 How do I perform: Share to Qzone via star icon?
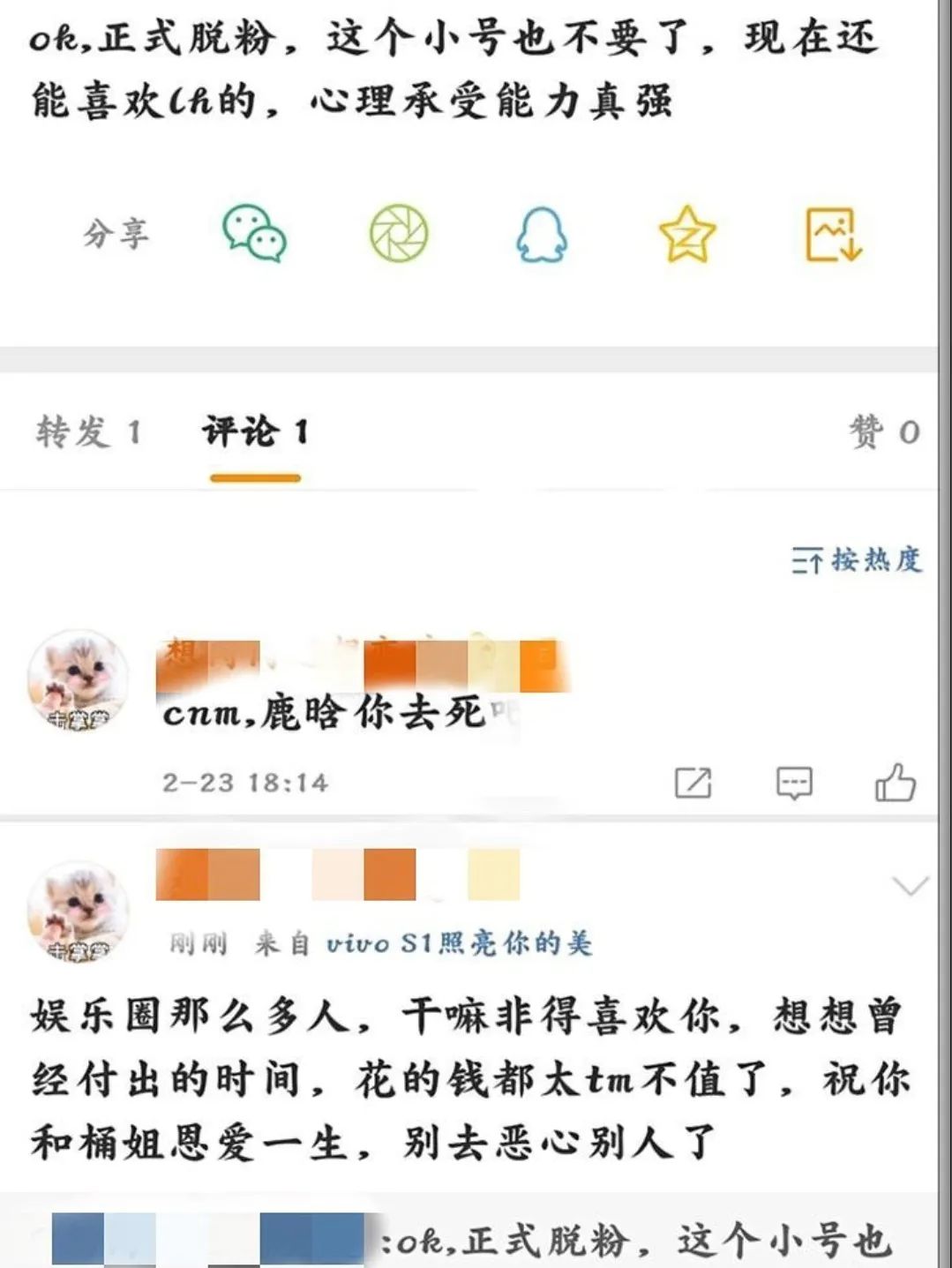pyautogui.click(x=687, y=234)
